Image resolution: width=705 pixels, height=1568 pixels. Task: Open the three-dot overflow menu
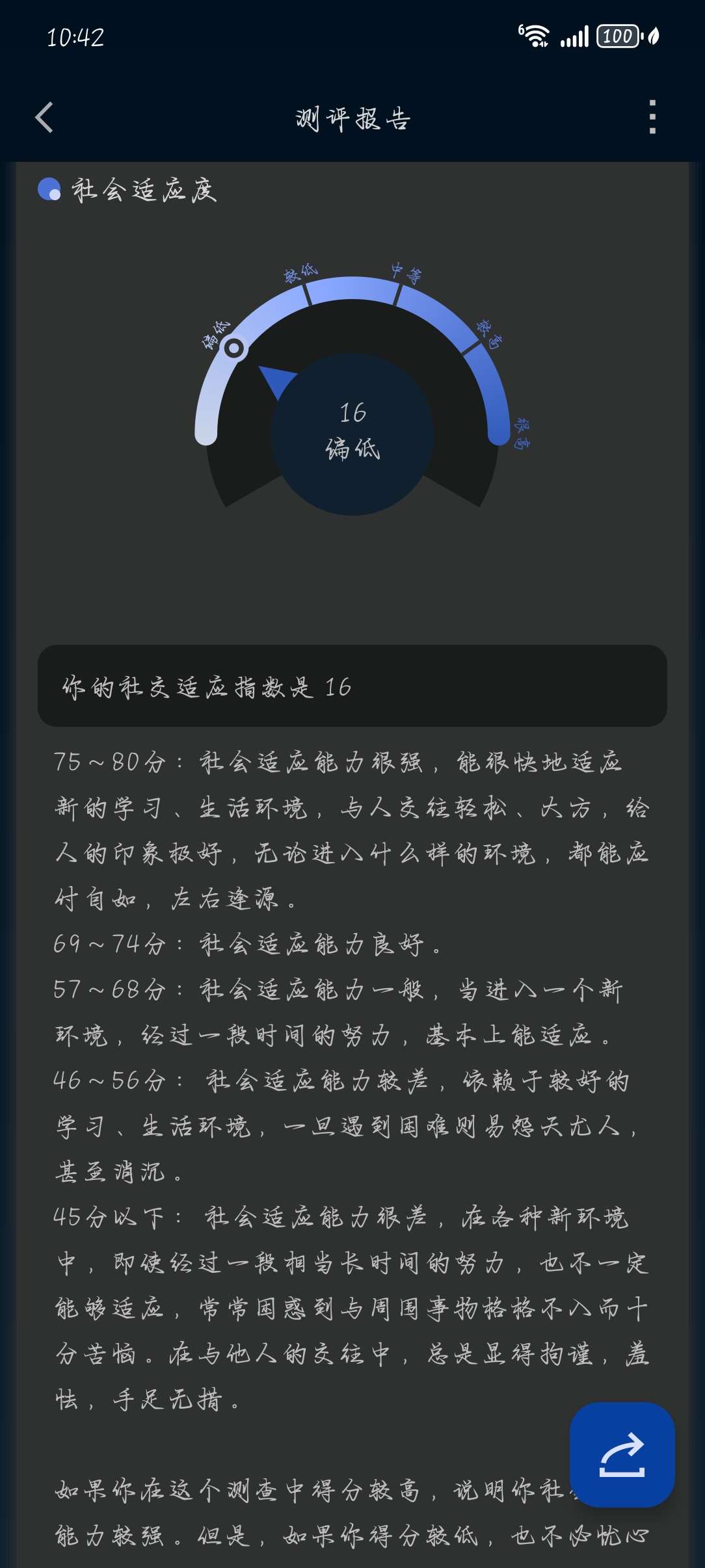point(652,118)
